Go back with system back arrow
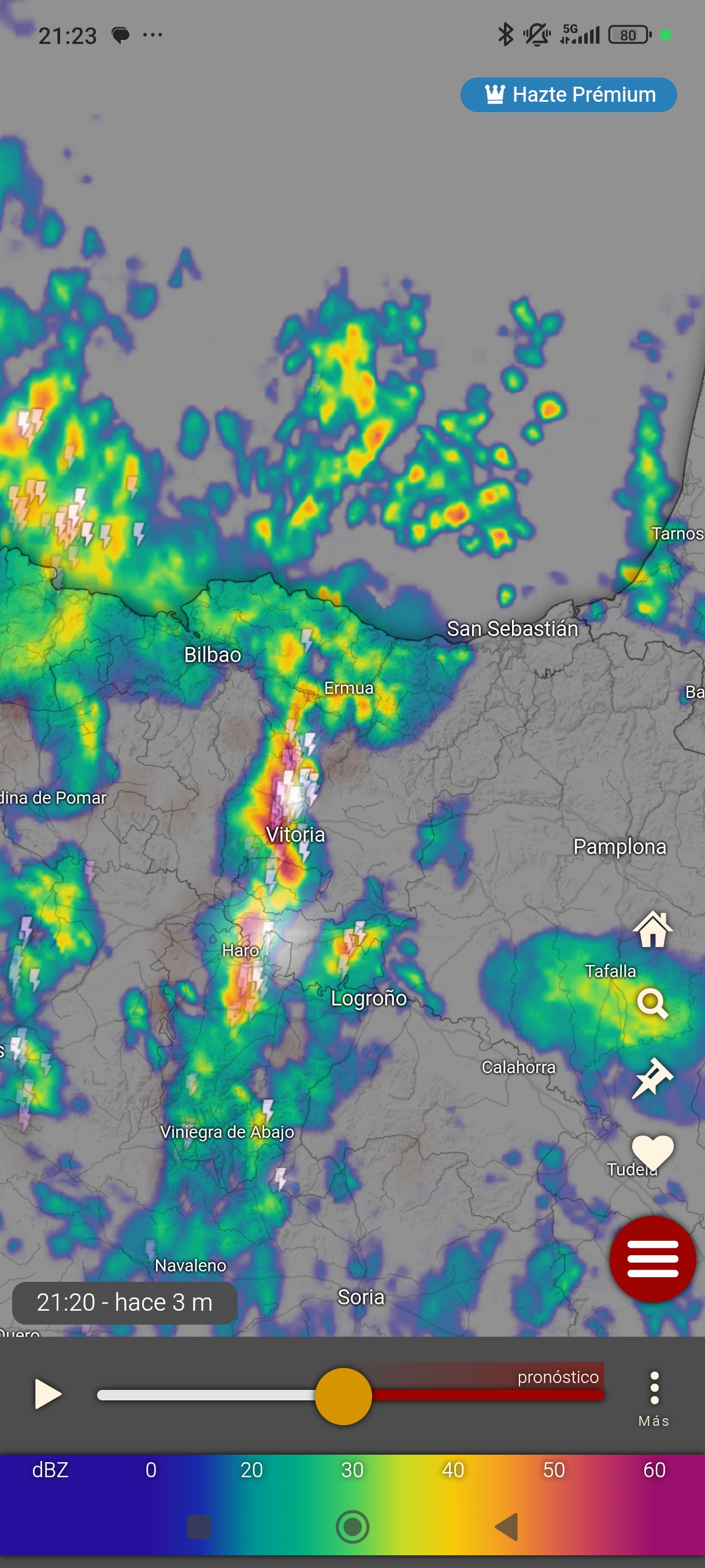 coord(506,1526)
